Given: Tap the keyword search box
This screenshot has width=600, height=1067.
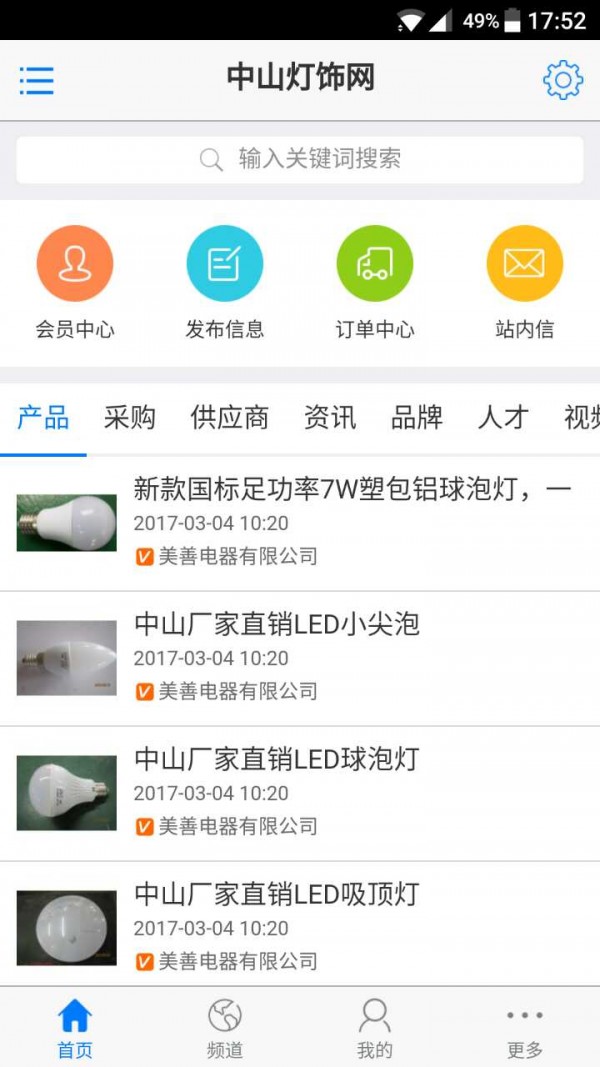Looking at the screenshot, I should pos(300,160).
